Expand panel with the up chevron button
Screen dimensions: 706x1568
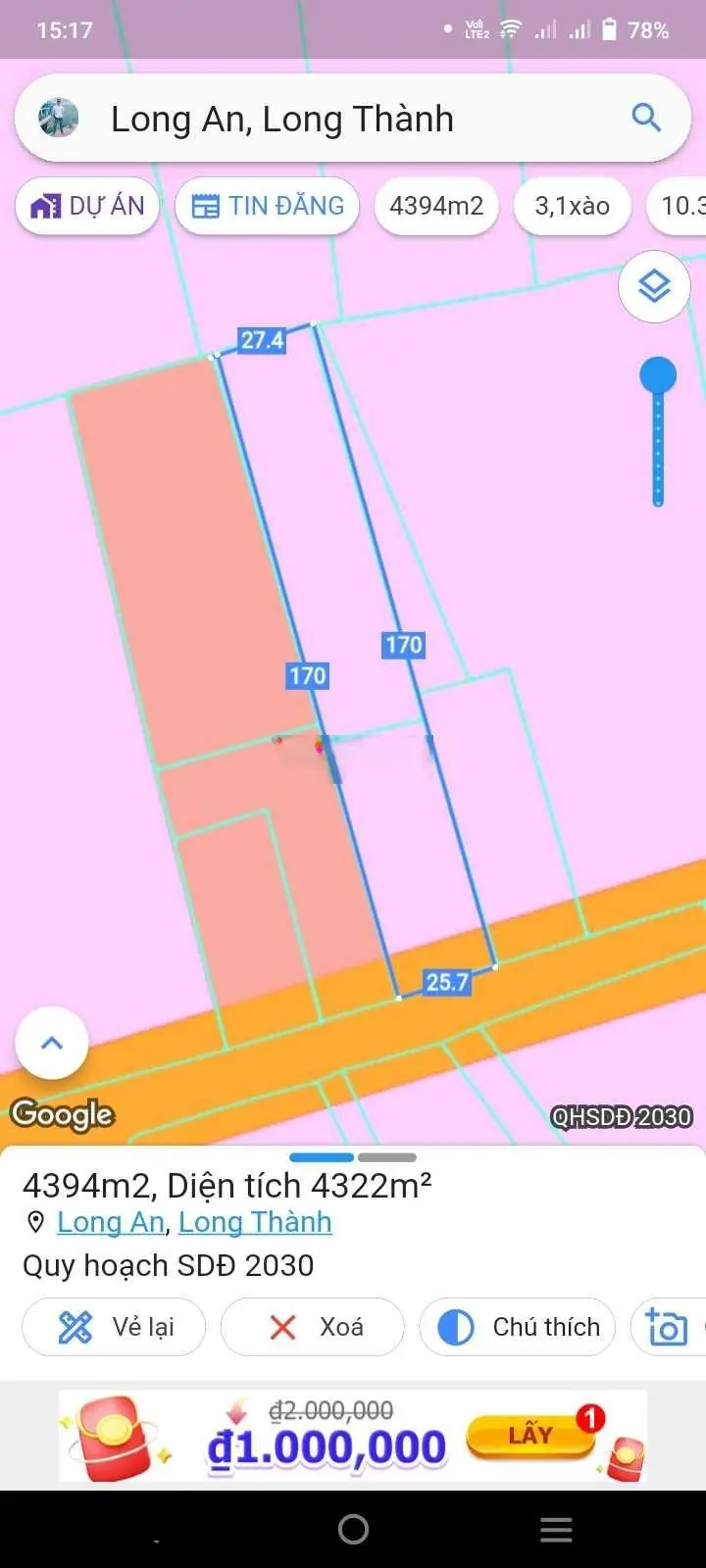(52, 1043)
